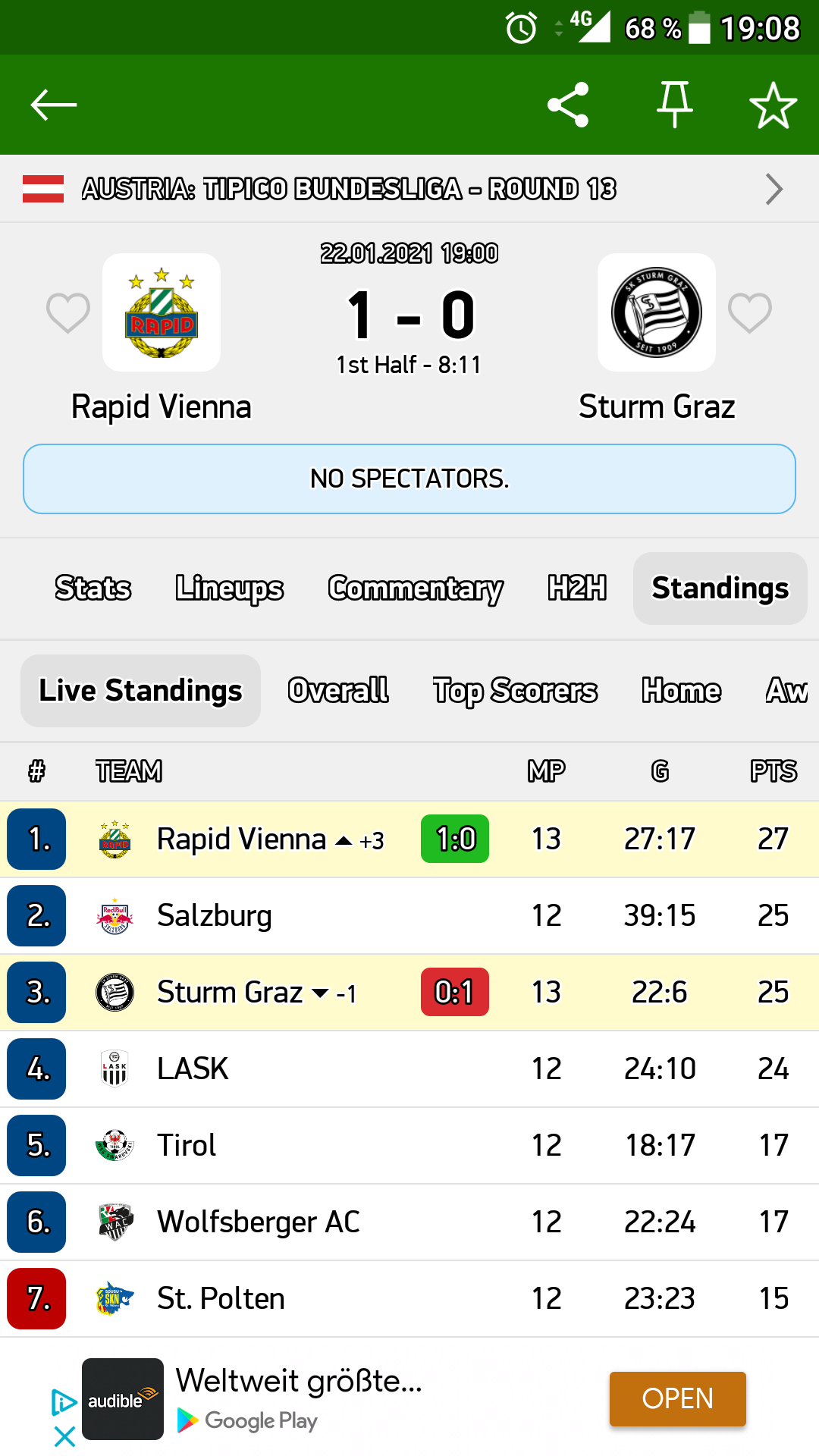Share this match
Image resolution: width=819 pixels, height=1456 pixels.
568,105
